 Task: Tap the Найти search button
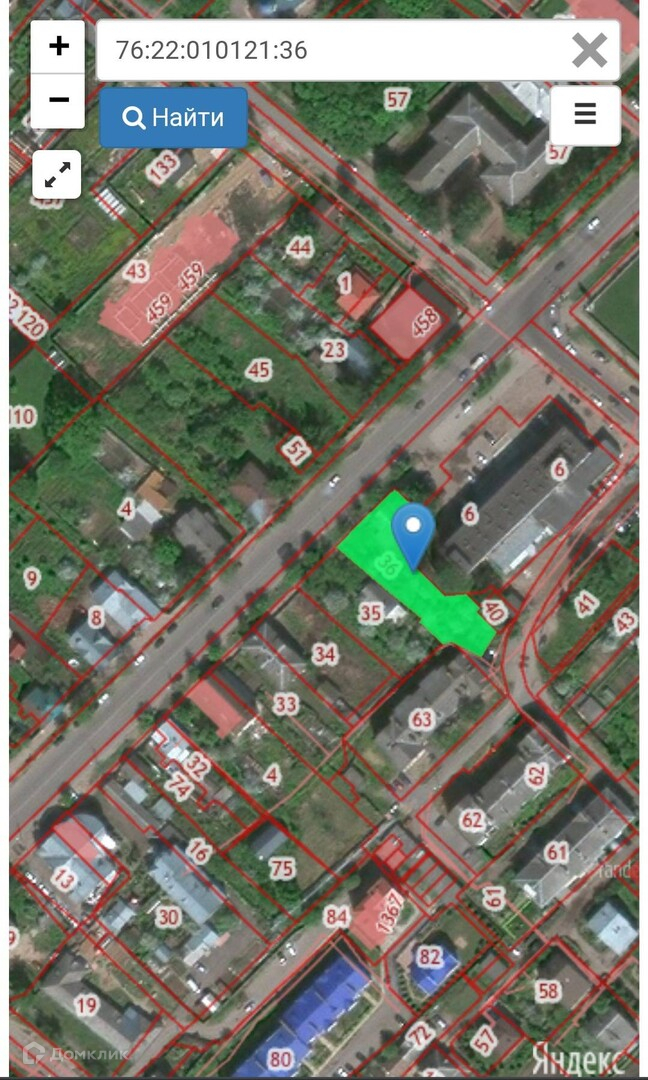(174, 118)
